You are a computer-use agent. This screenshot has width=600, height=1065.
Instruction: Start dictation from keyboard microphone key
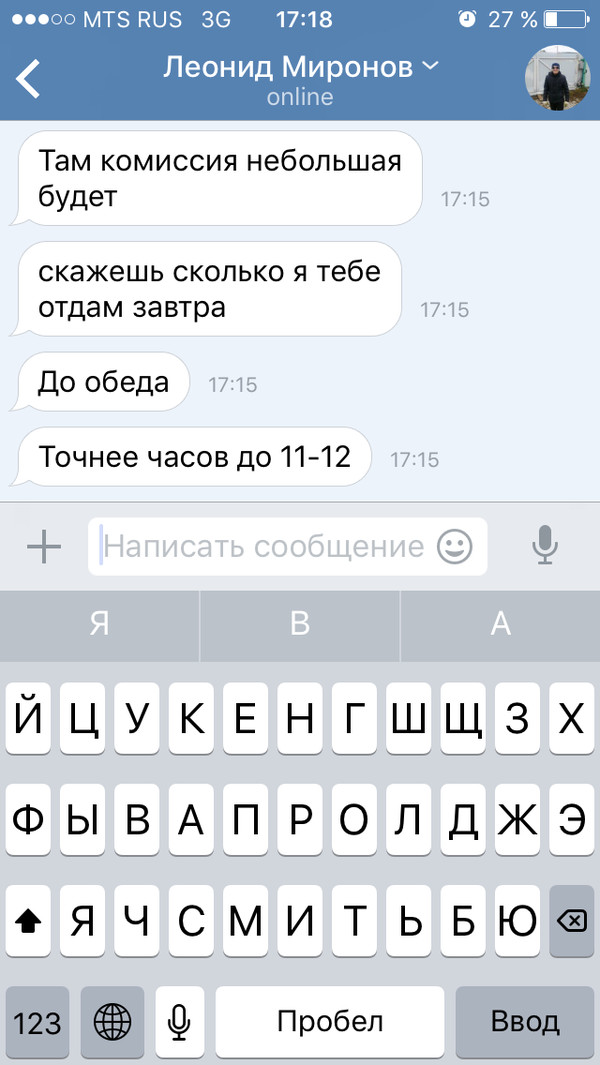pyautogui.click(x=179, y=1022)
